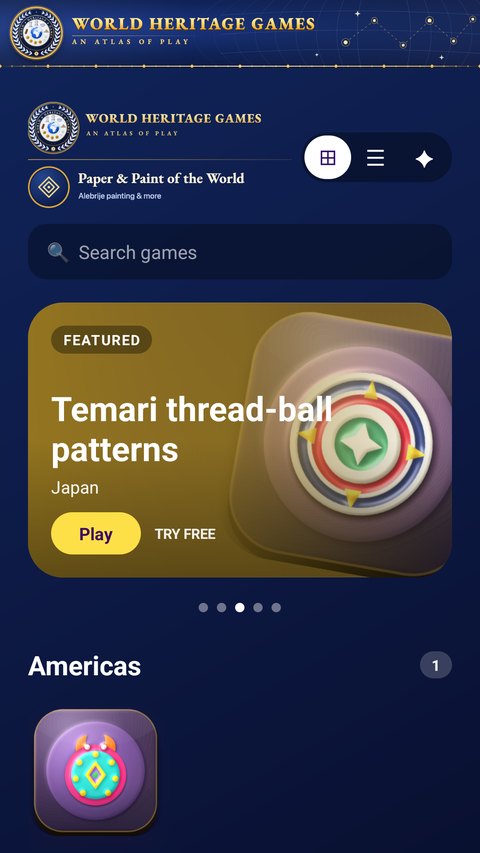Open the Americas game tile
The width and height of the screenshot is (480, 853).
coord(96,770)
